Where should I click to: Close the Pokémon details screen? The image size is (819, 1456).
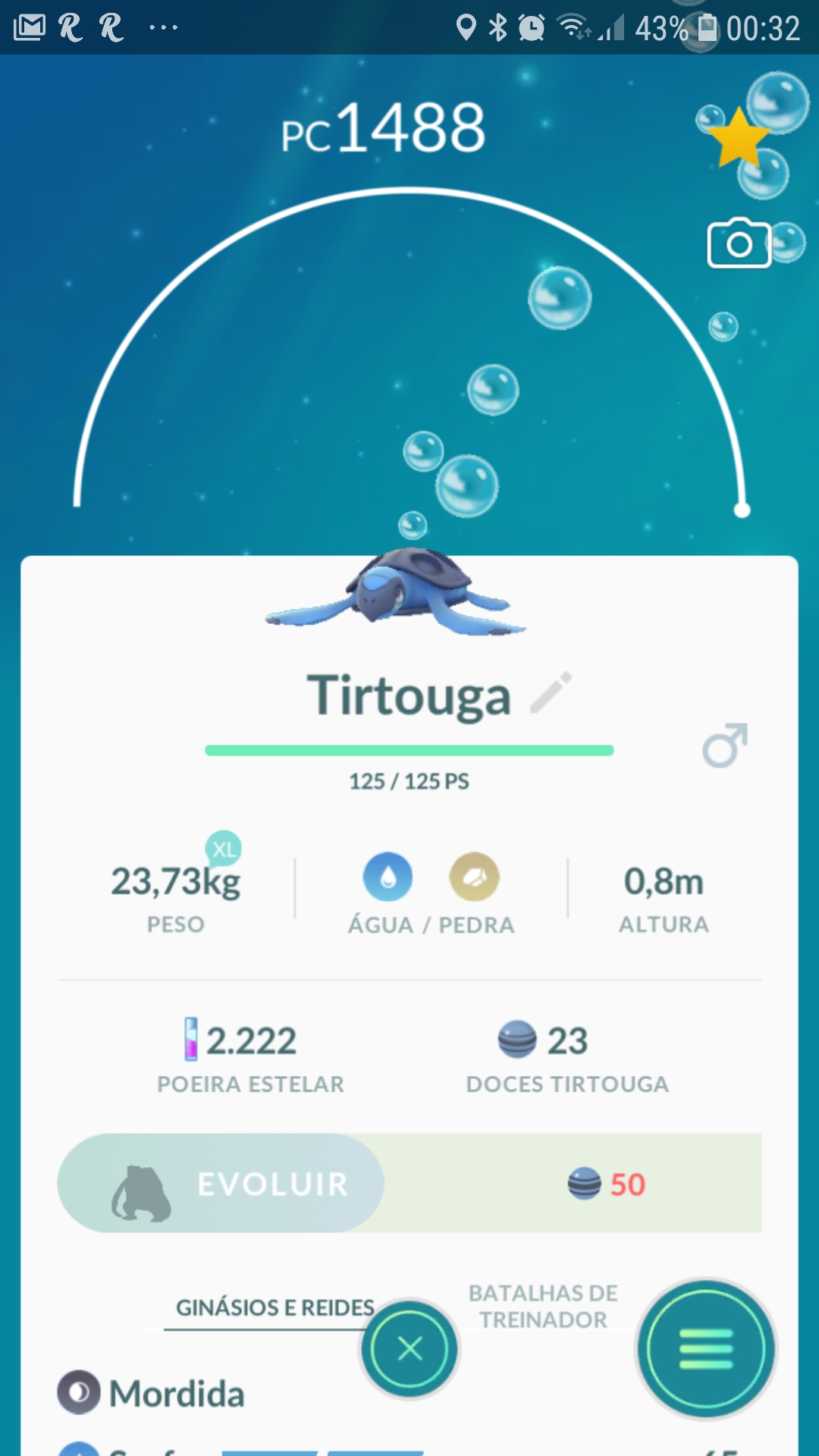tap(409, 1349)
